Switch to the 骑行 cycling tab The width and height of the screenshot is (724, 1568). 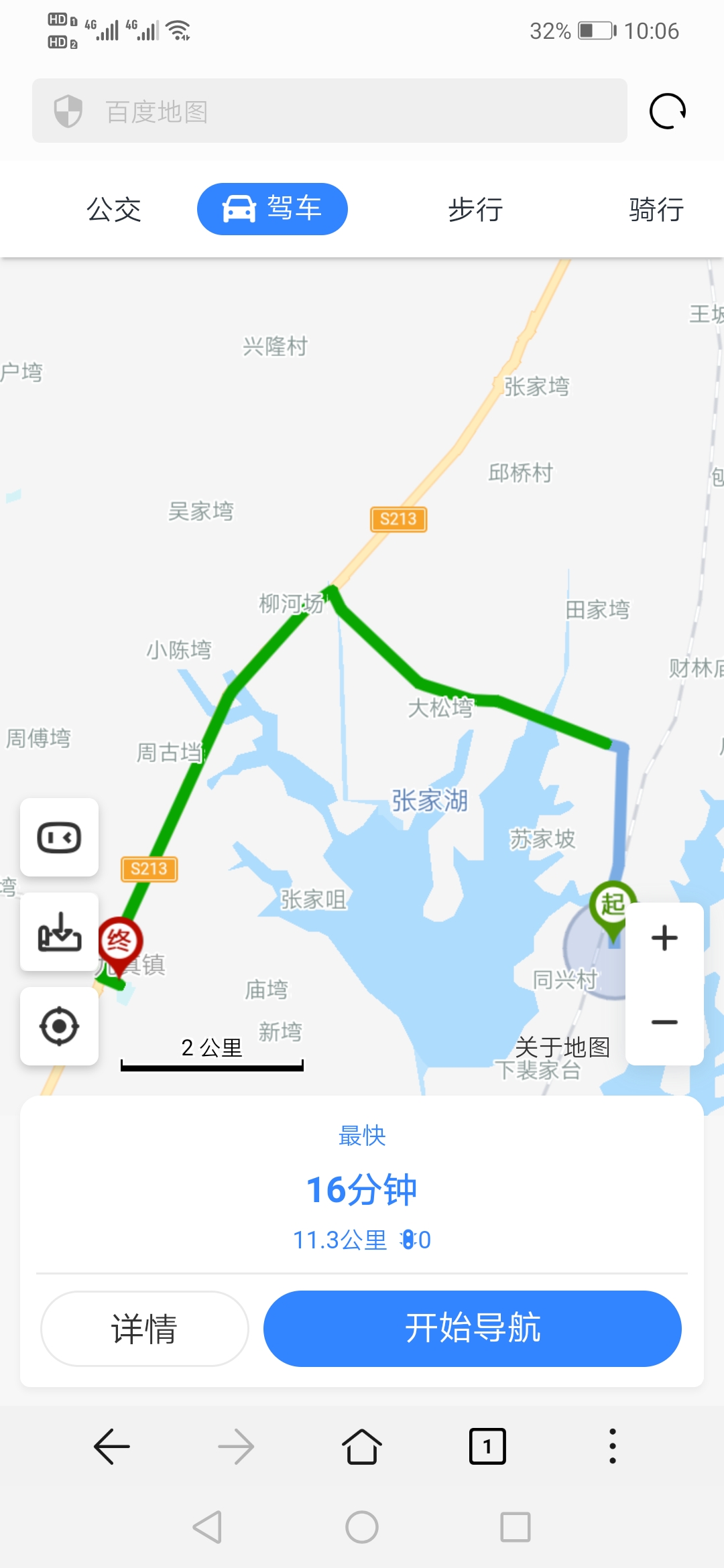[656, 210]
